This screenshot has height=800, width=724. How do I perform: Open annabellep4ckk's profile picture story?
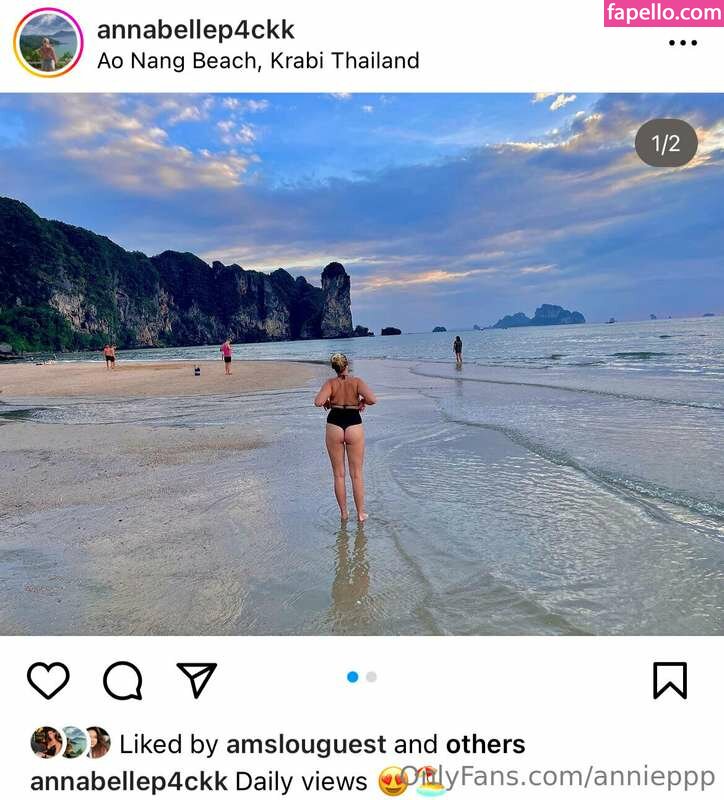[48, 43]
